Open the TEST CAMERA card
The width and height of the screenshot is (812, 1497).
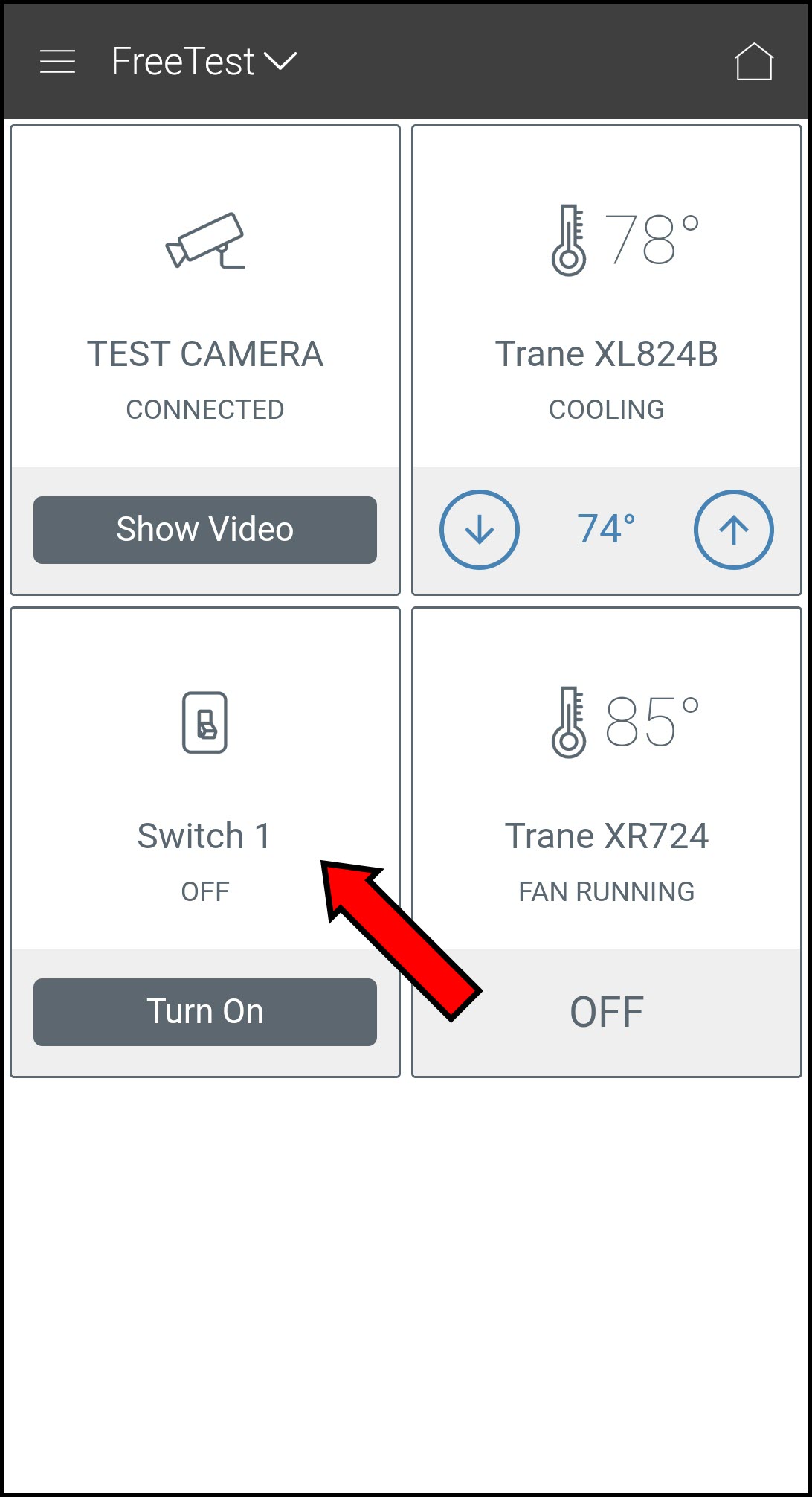tap(205, 312)
